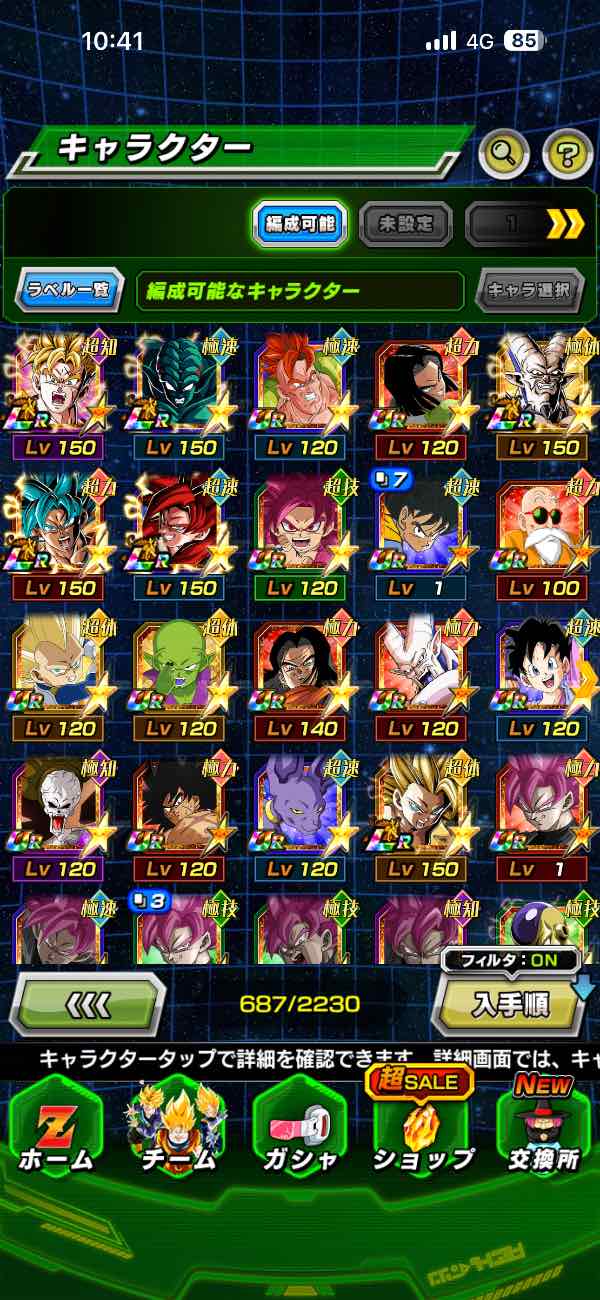Select the 編成可能 filter tab
600x1300 pixels.
pos(300,224)
